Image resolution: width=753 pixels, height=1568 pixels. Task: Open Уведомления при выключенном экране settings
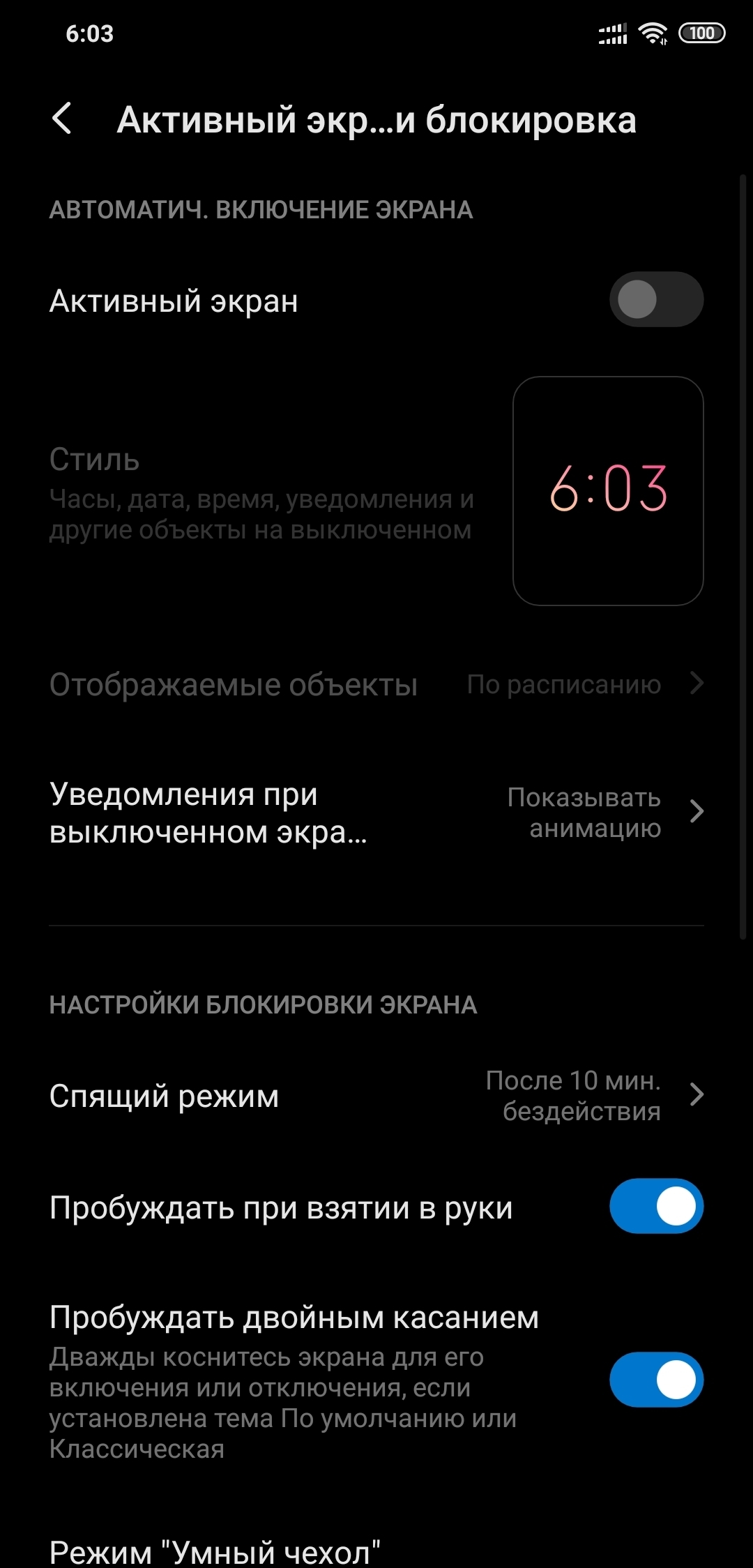(x=376, y=813)
